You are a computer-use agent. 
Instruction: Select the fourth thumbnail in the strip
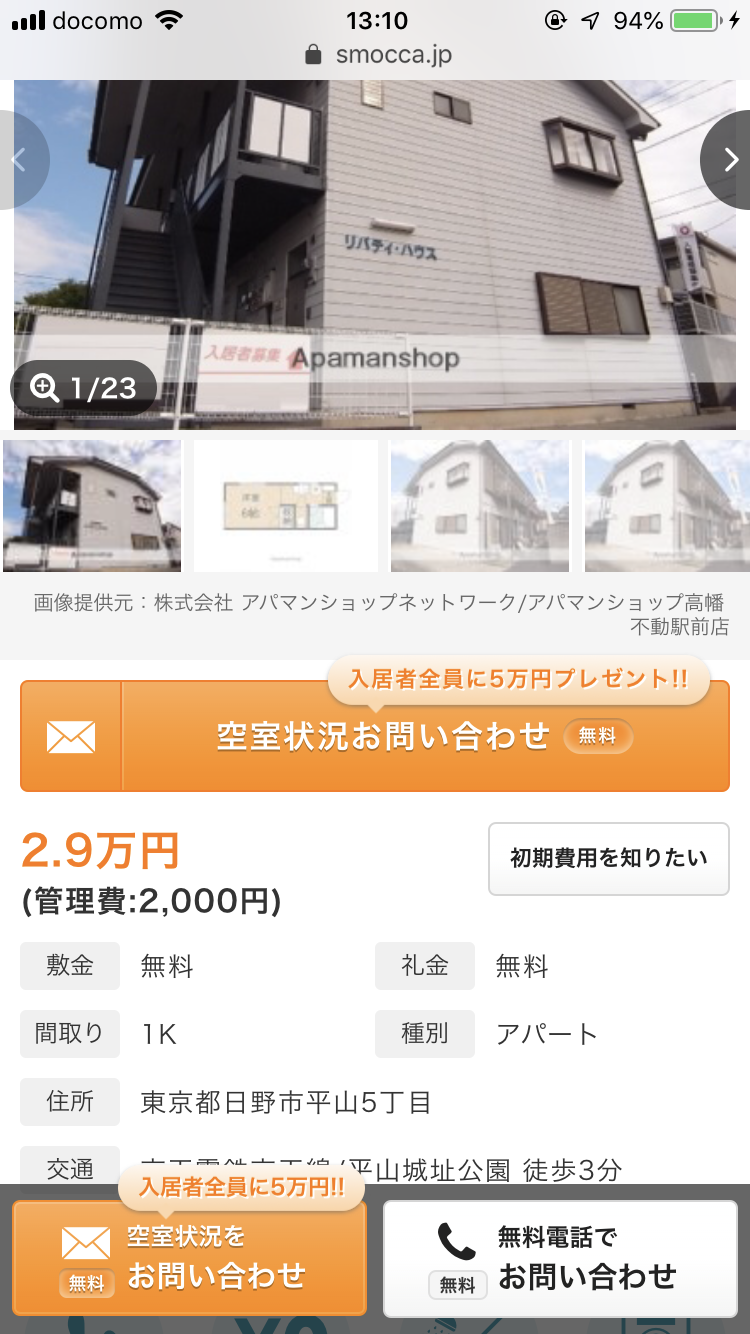tap(666, 506)
